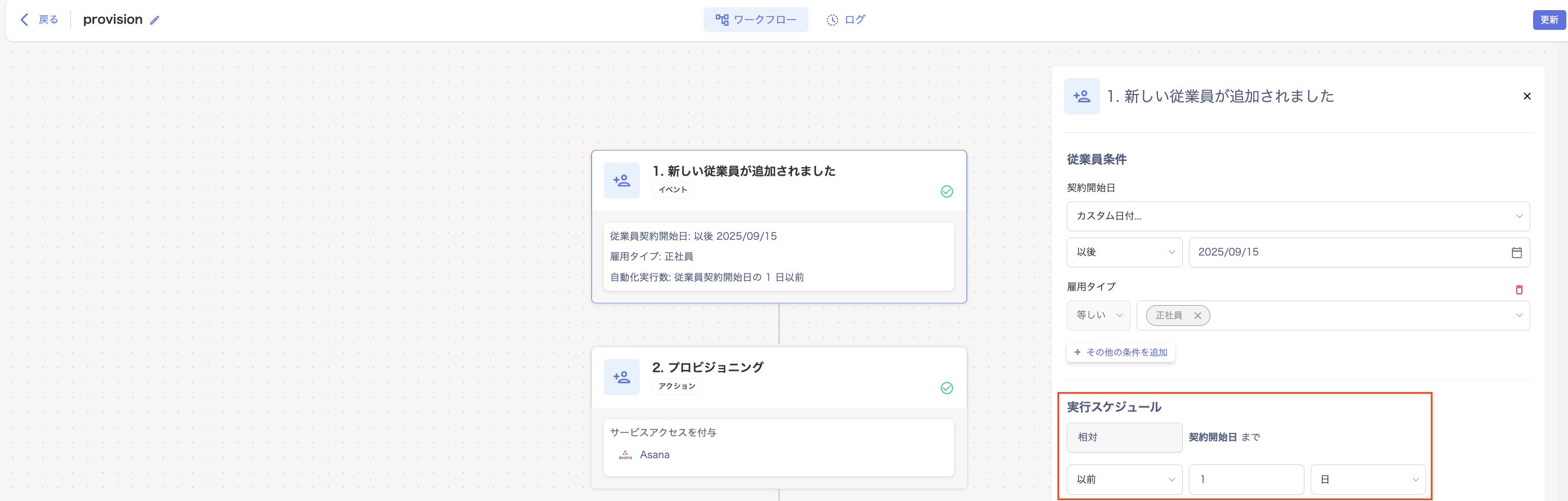Edit the schedule number field
The height and width of the screenshot is (501, 1568).
(x=1245, y=479)
